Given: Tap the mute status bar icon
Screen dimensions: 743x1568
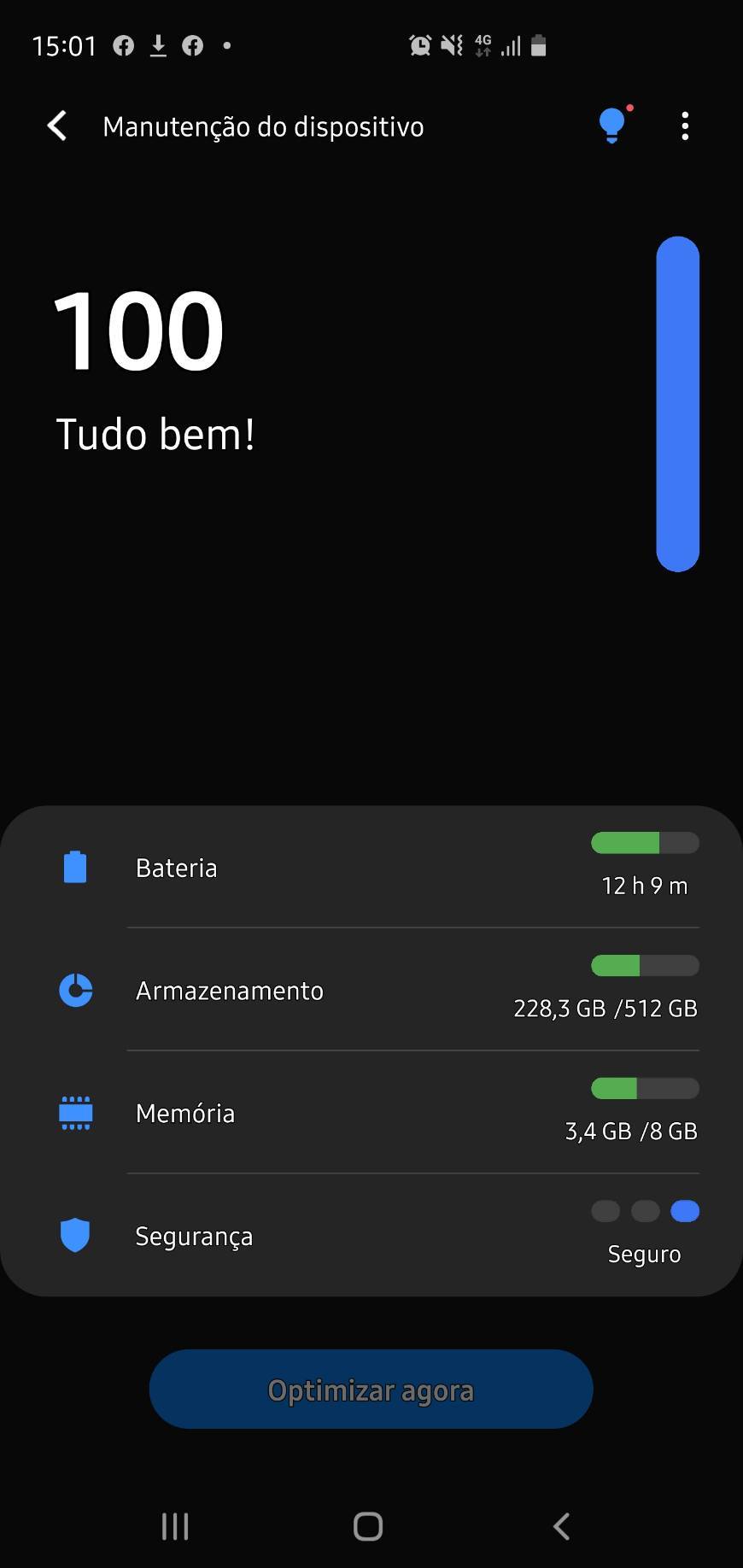Looking at the screenshot, I should point(451,45).
